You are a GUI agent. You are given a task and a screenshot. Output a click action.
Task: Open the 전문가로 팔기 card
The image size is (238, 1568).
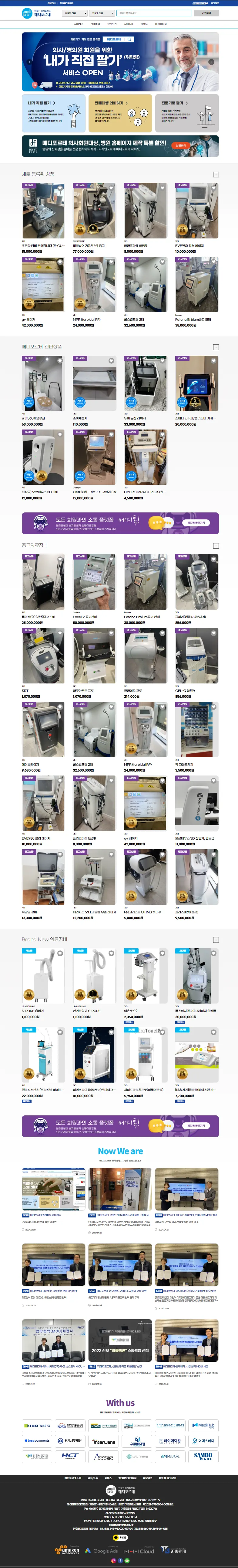(x=186, y=113)
